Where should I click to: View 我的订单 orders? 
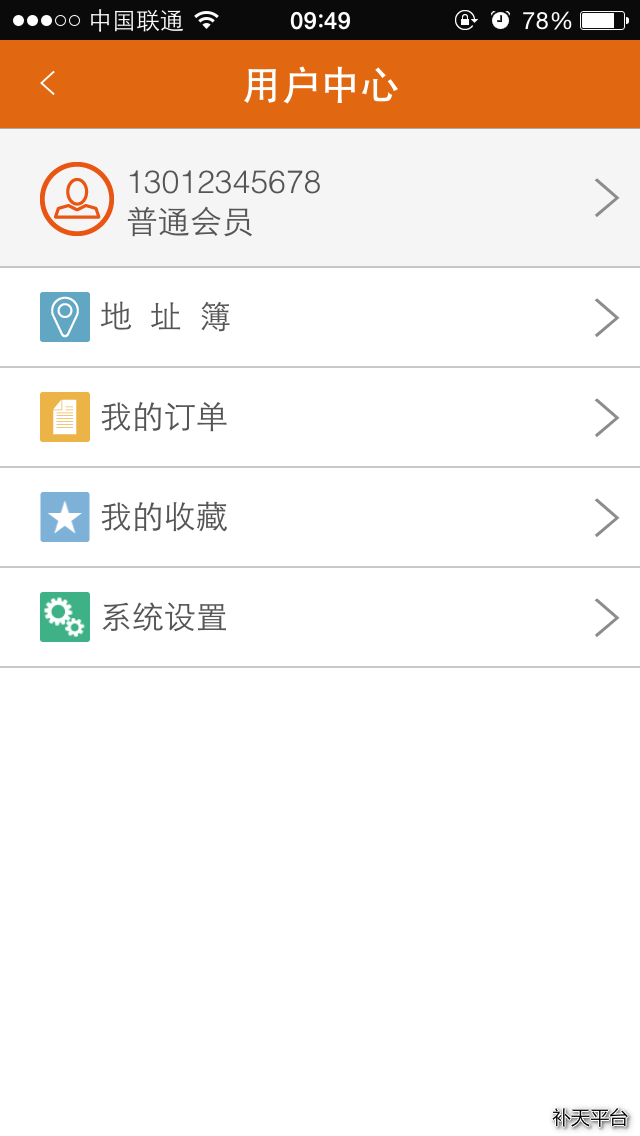tap(320, 417)
